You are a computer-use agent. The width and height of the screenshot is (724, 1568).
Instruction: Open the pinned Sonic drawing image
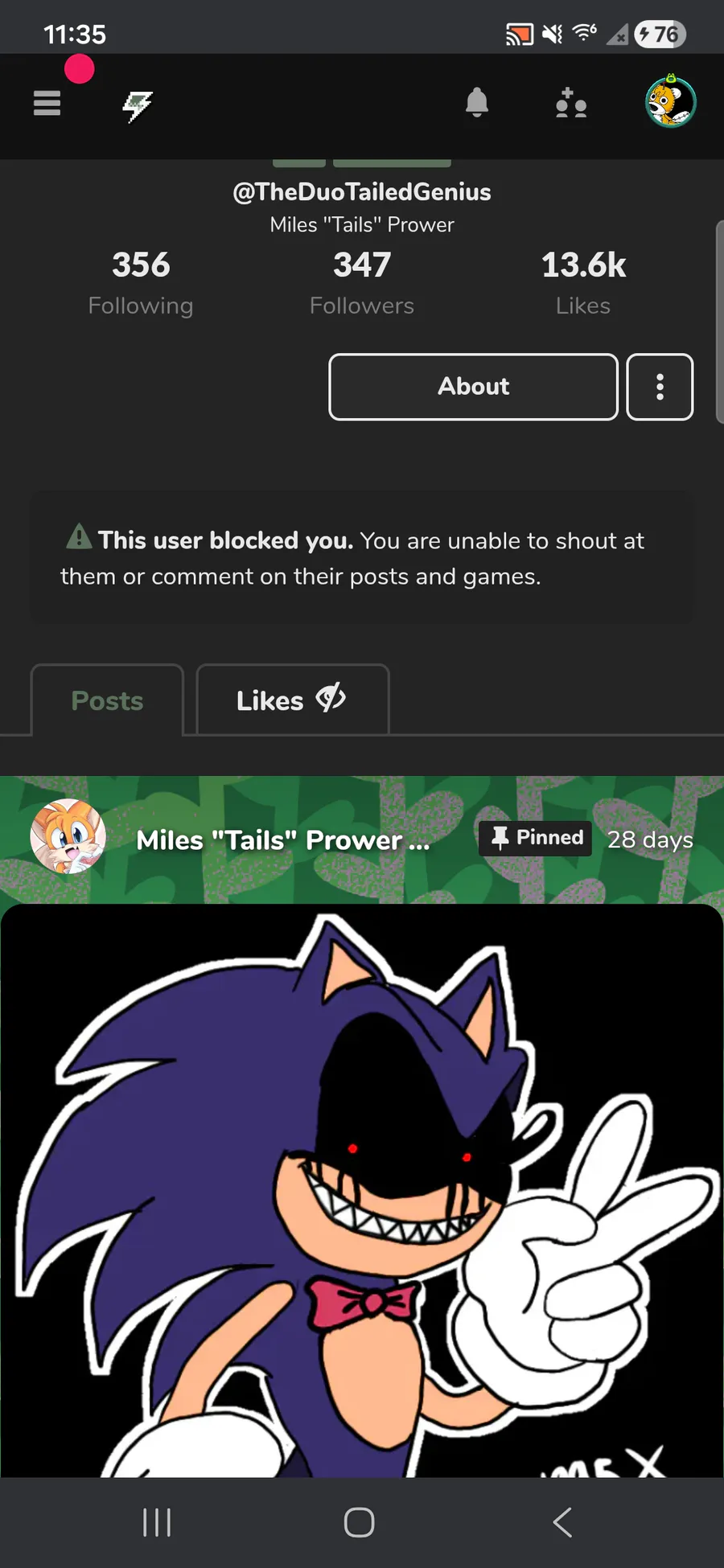coord(362,1190)
